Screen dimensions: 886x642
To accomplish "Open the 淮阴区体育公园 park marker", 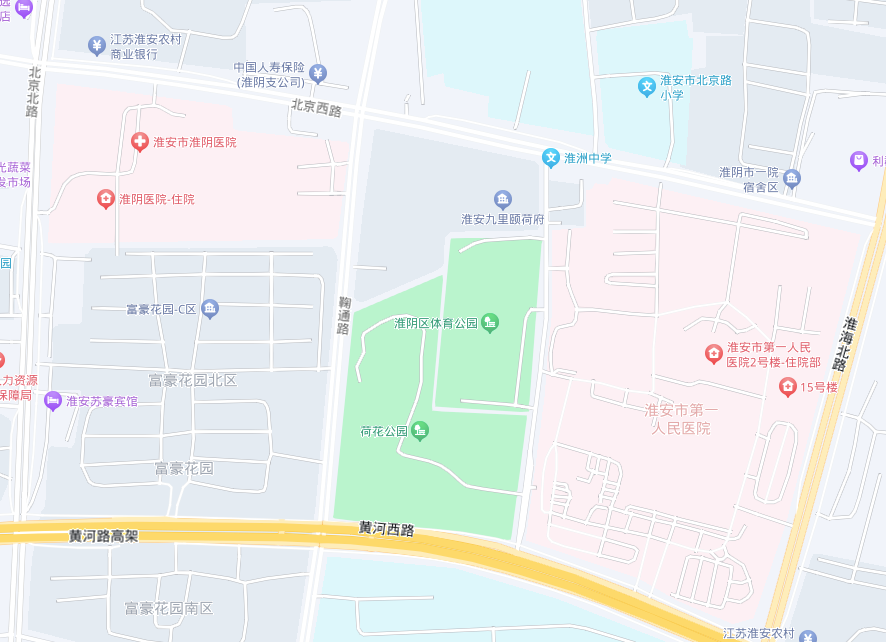I will tap(490, 322).
